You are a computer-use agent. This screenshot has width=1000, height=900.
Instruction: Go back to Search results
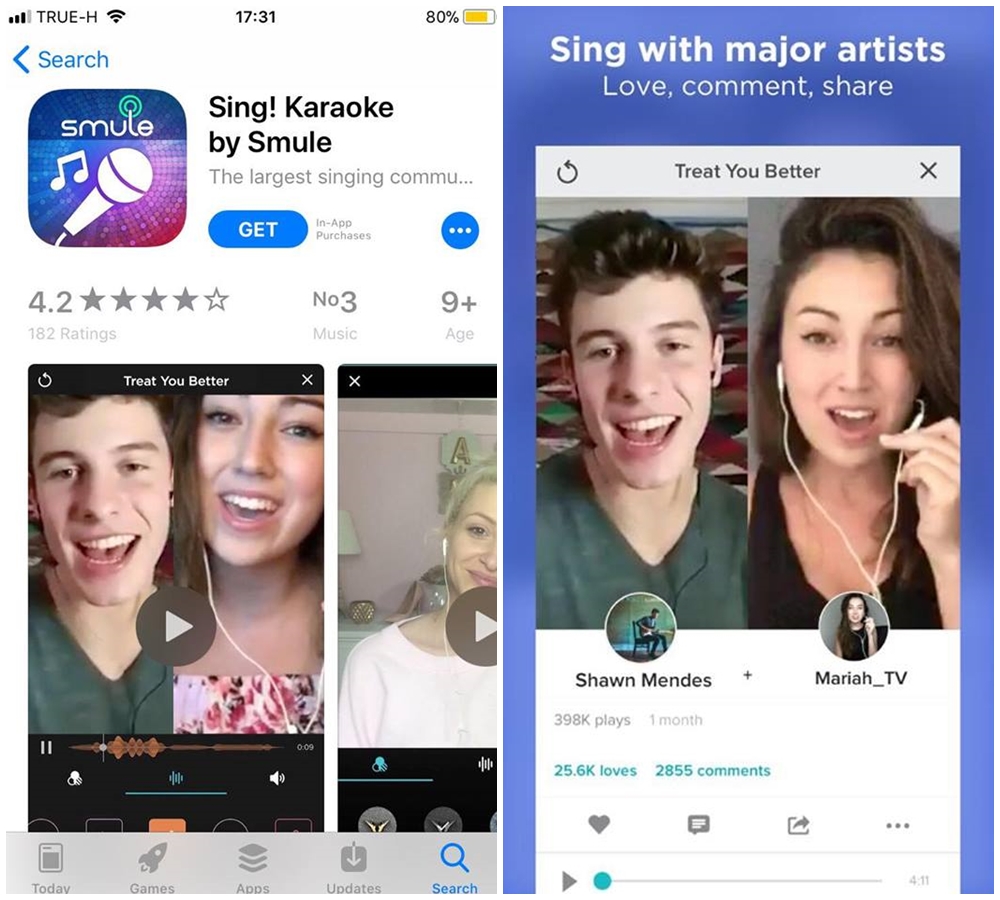[x=60, y=60]
